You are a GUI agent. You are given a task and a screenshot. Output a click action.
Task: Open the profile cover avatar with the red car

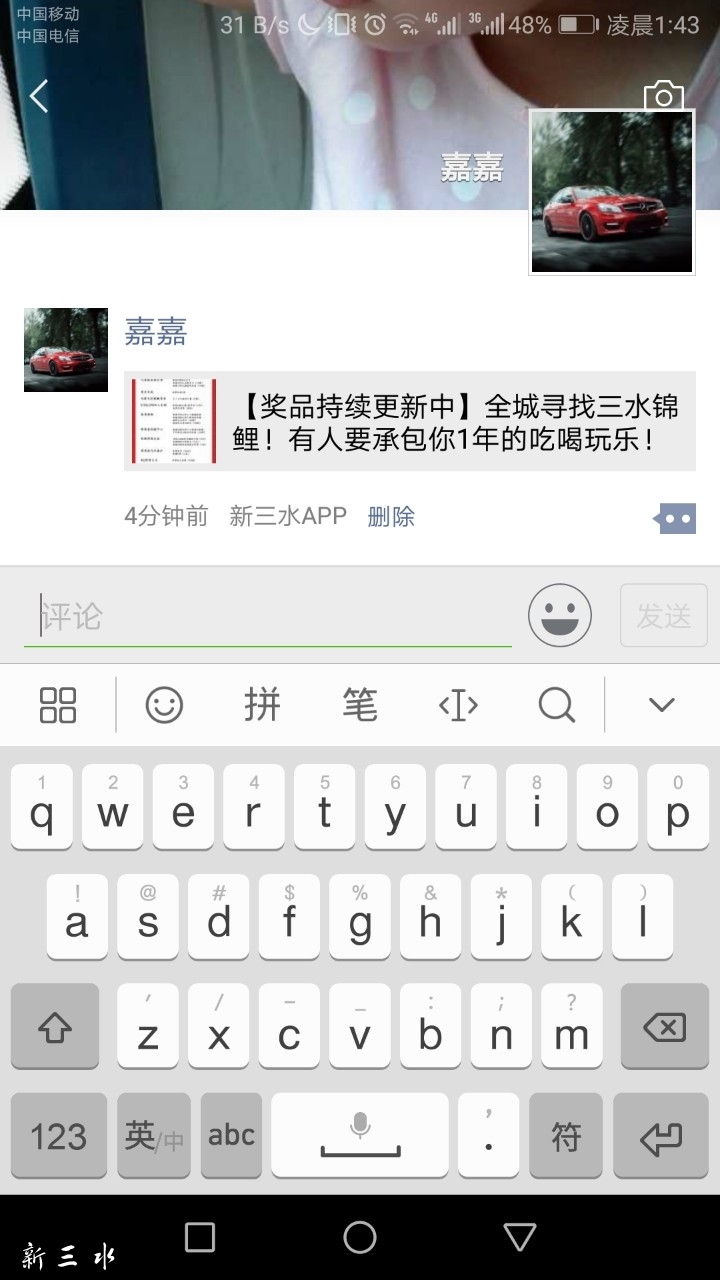612,192
